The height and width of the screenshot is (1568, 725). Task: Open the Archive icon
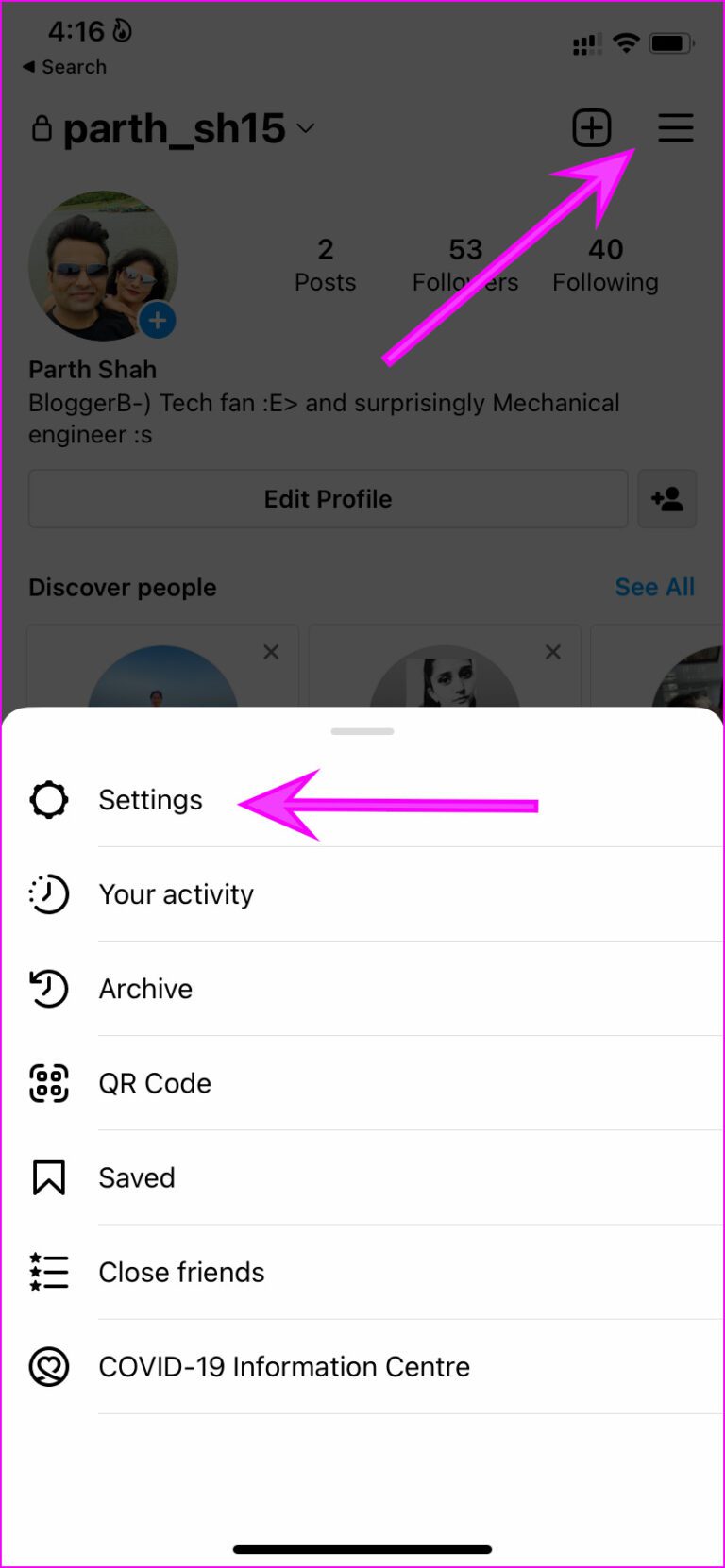(48, 989)
